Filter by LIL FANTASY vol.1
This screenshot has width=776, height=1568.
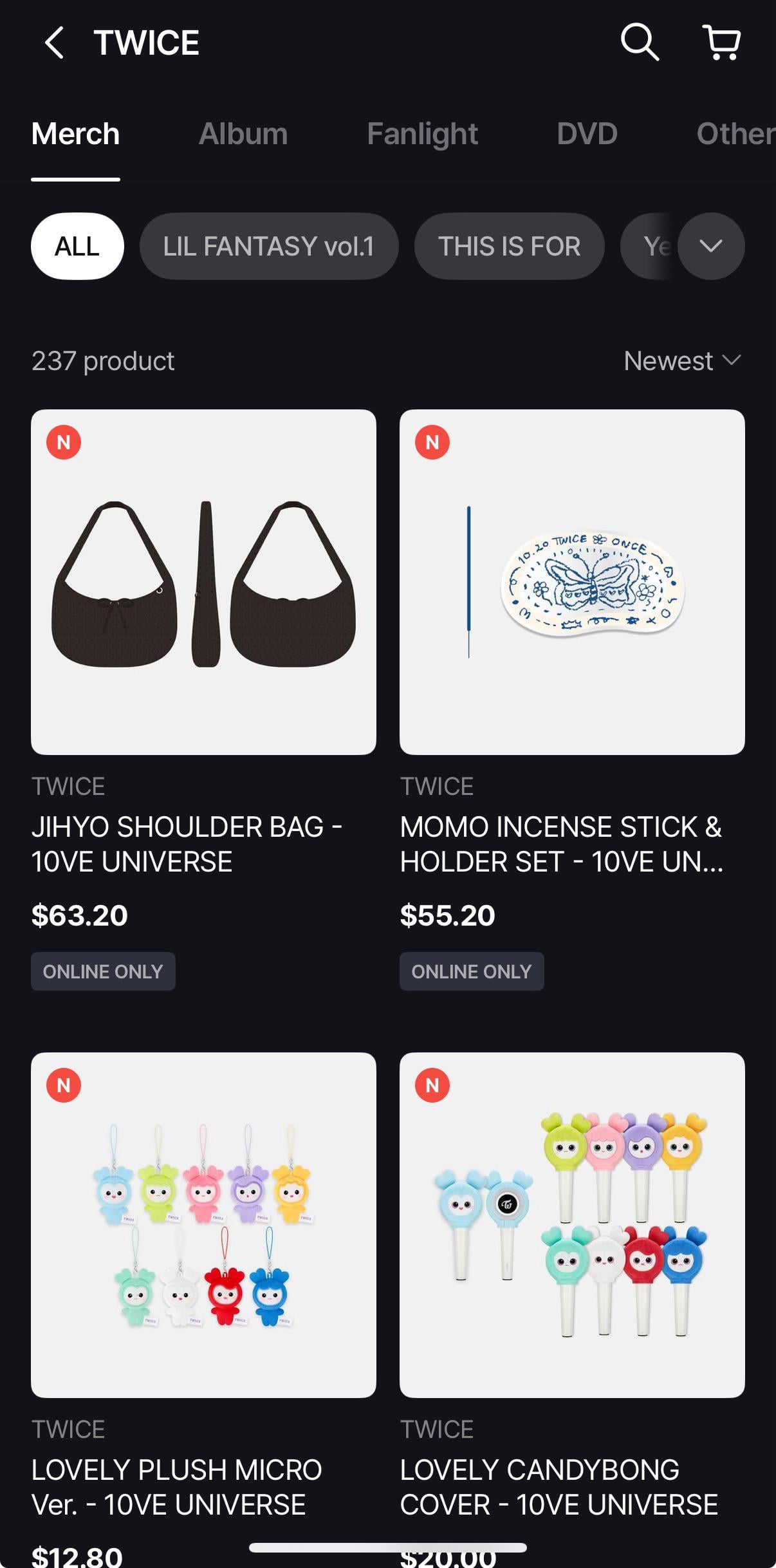268,246
